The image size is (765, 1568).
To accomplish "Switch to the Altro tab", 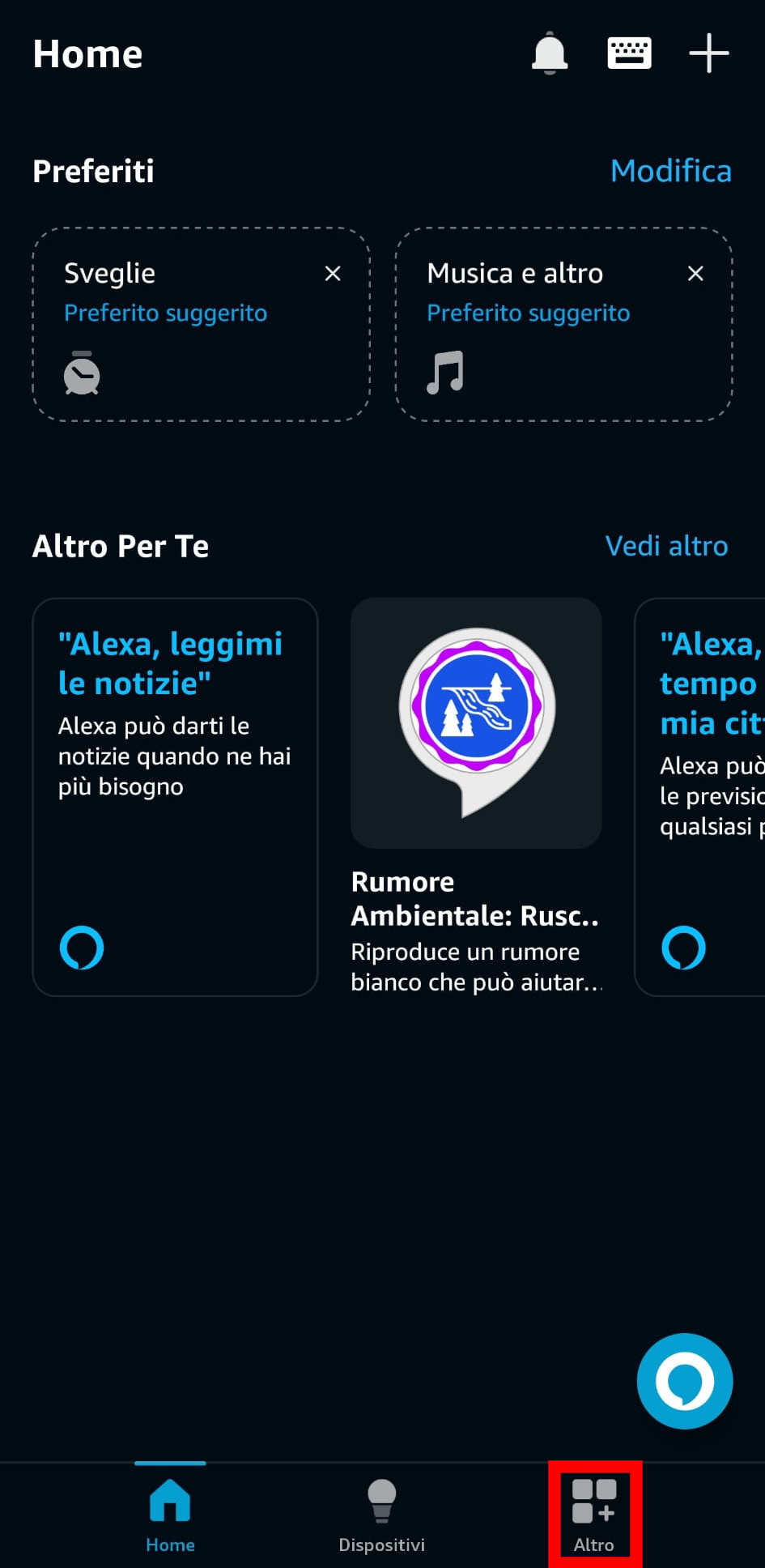I will click(594, 1515).
